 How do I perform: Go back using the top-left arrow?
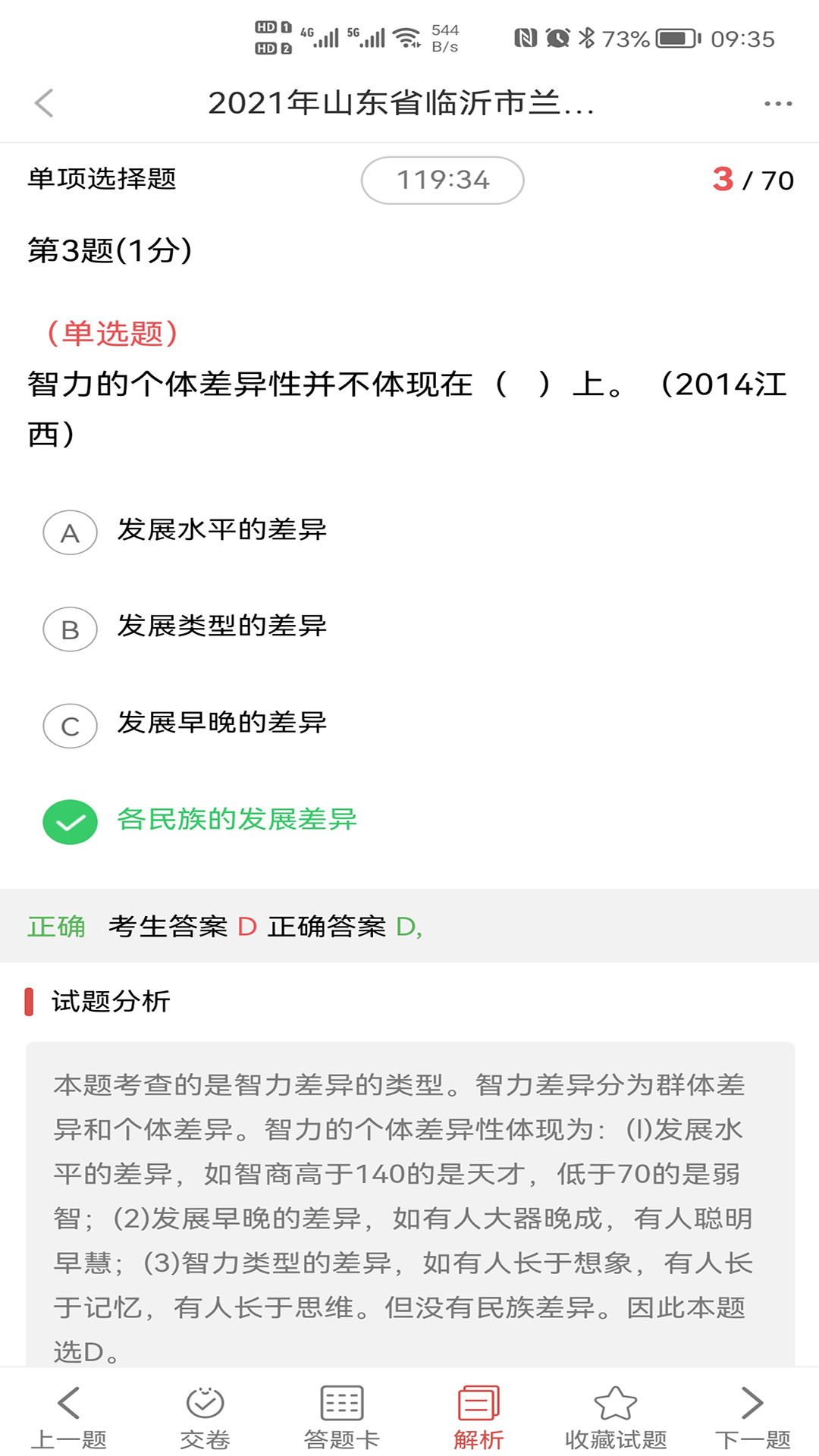[45, 103]
